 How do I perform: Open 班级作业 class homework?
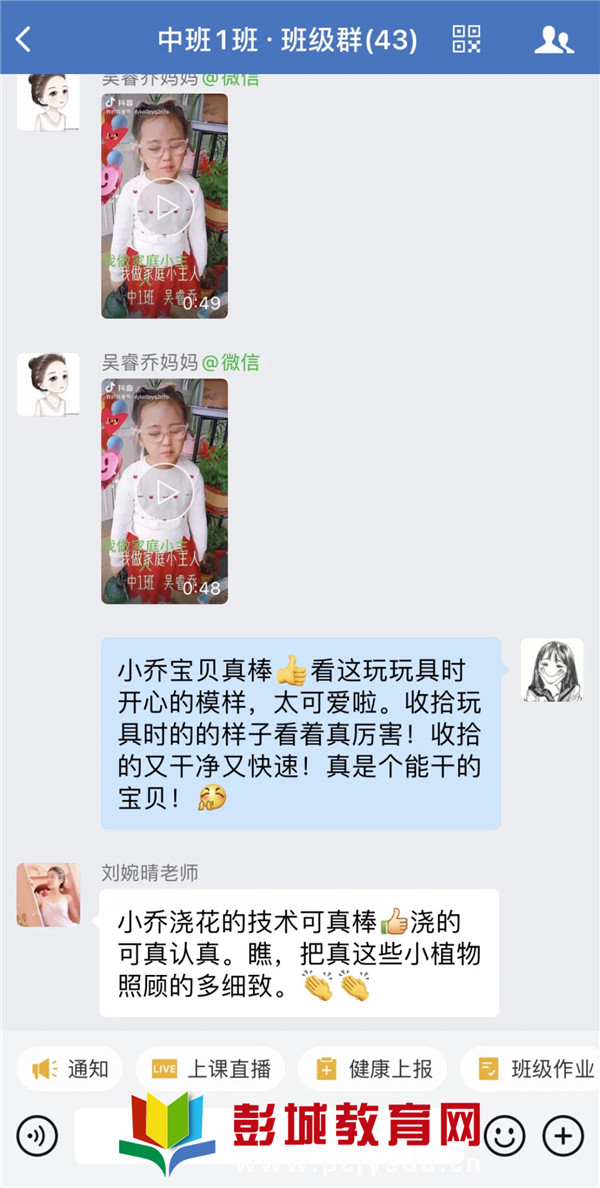pos(535,1069)
